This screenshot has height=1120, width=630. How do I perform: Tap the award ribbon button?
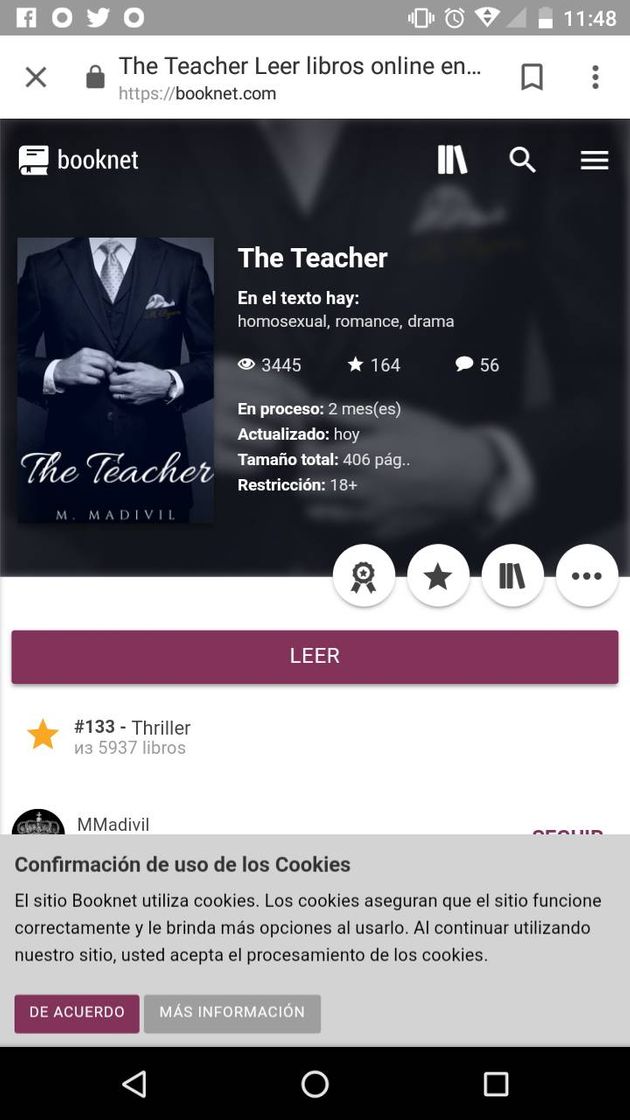coord(364,576)
